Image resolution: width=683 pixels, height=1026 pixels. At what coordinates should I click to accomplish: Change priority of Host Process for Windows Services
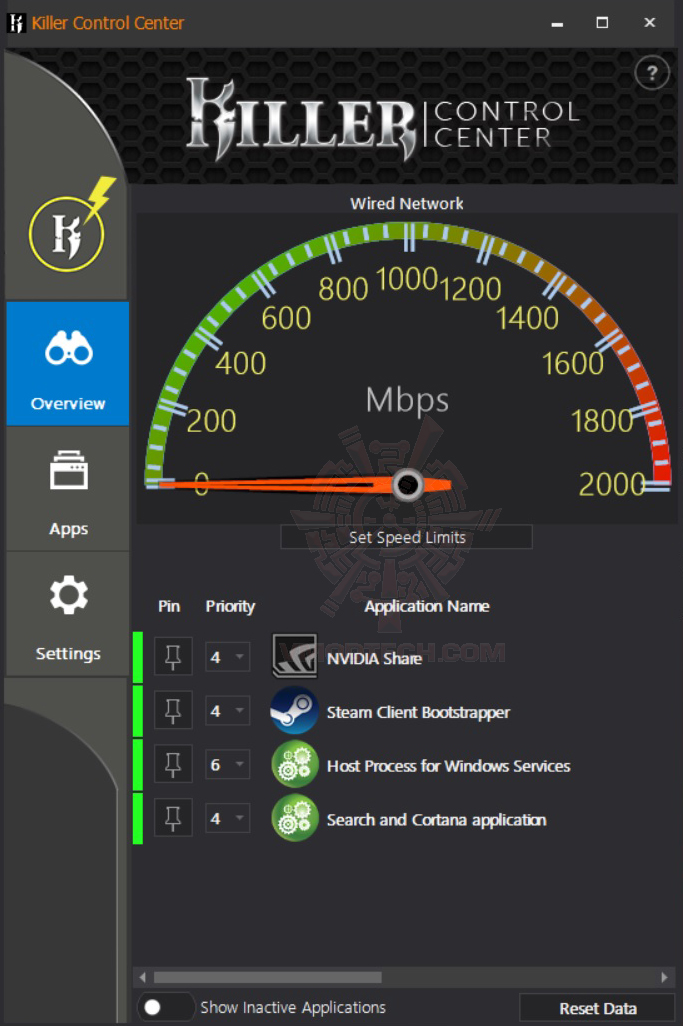[x=228, y=766]
